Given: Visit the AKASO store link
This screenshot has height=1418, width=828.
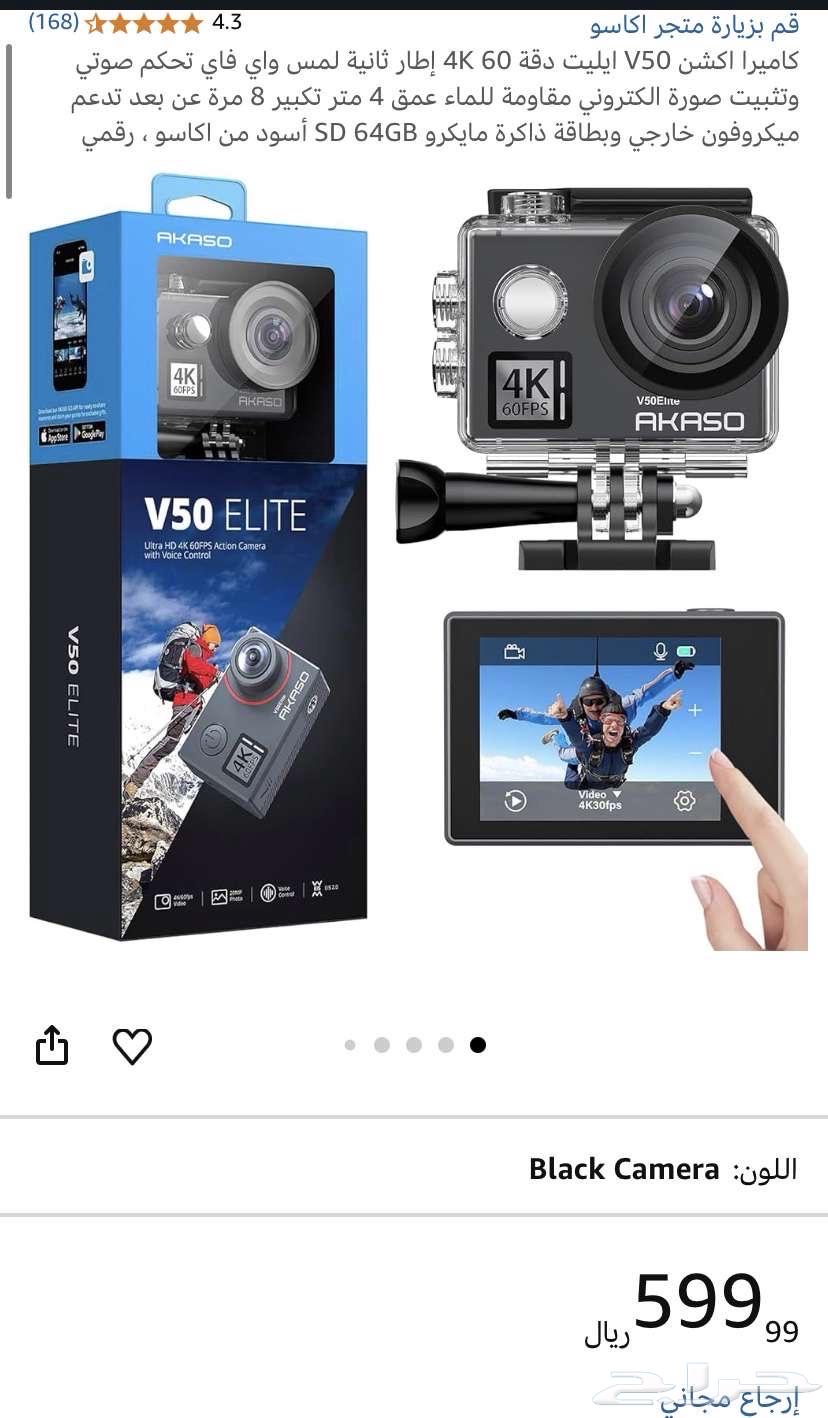Looking at the screenshot, I should pos(694,24).
